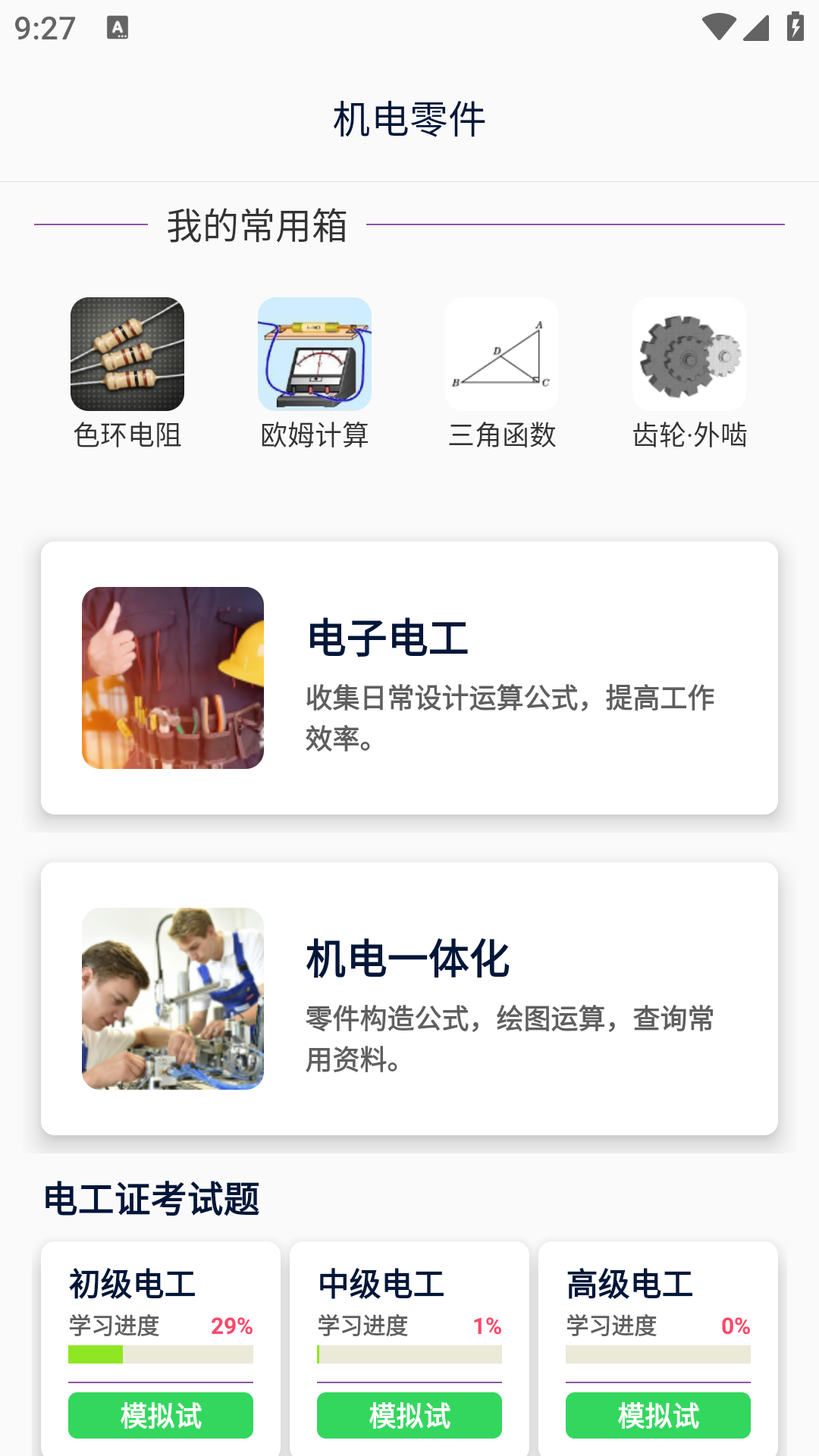Begin the 高级电工 模拟试 exam
Screen dimensions: 819x1456
658,1415
